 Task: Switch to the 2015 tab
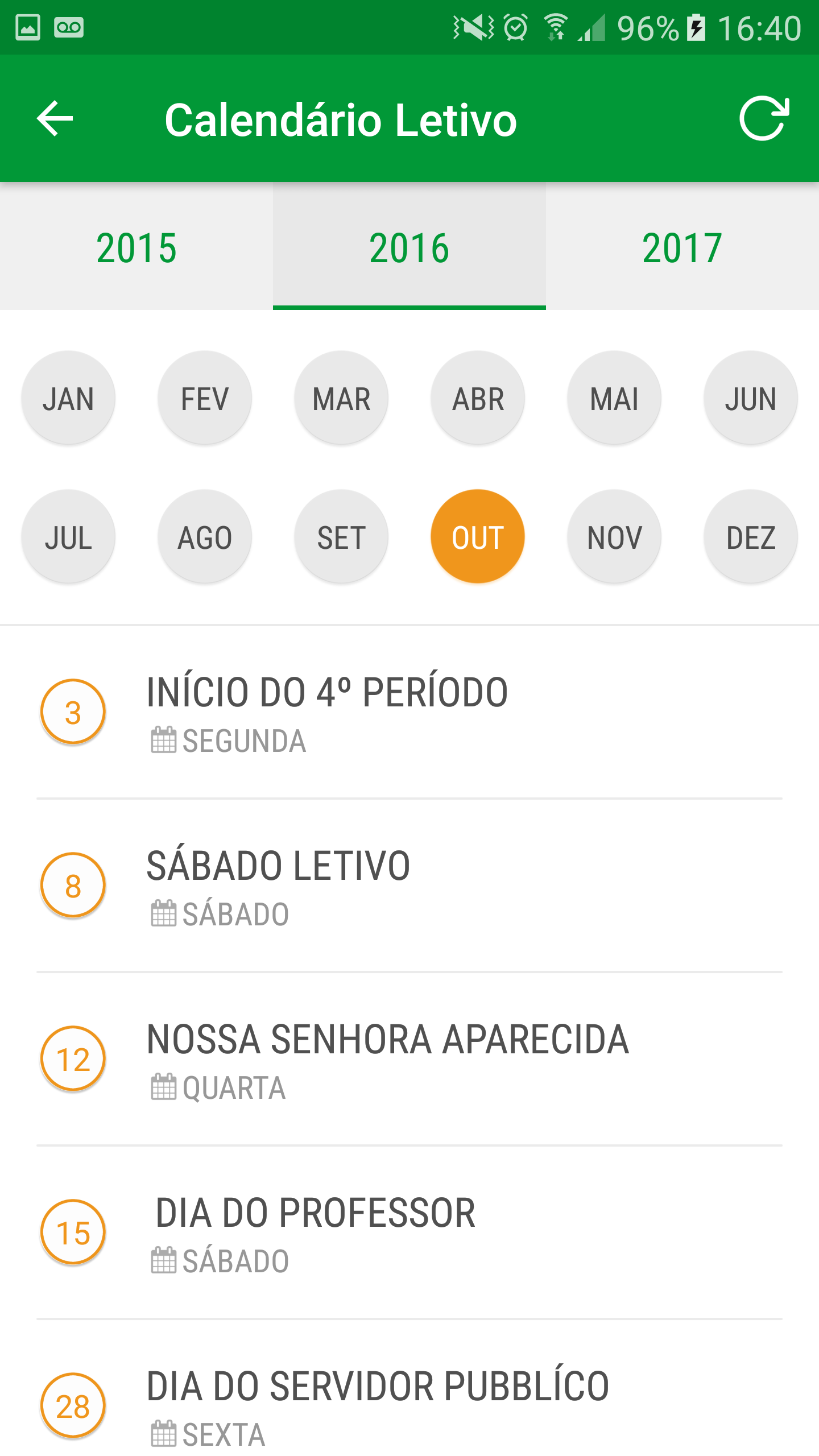pyautogui.click(x=136, y=247)
